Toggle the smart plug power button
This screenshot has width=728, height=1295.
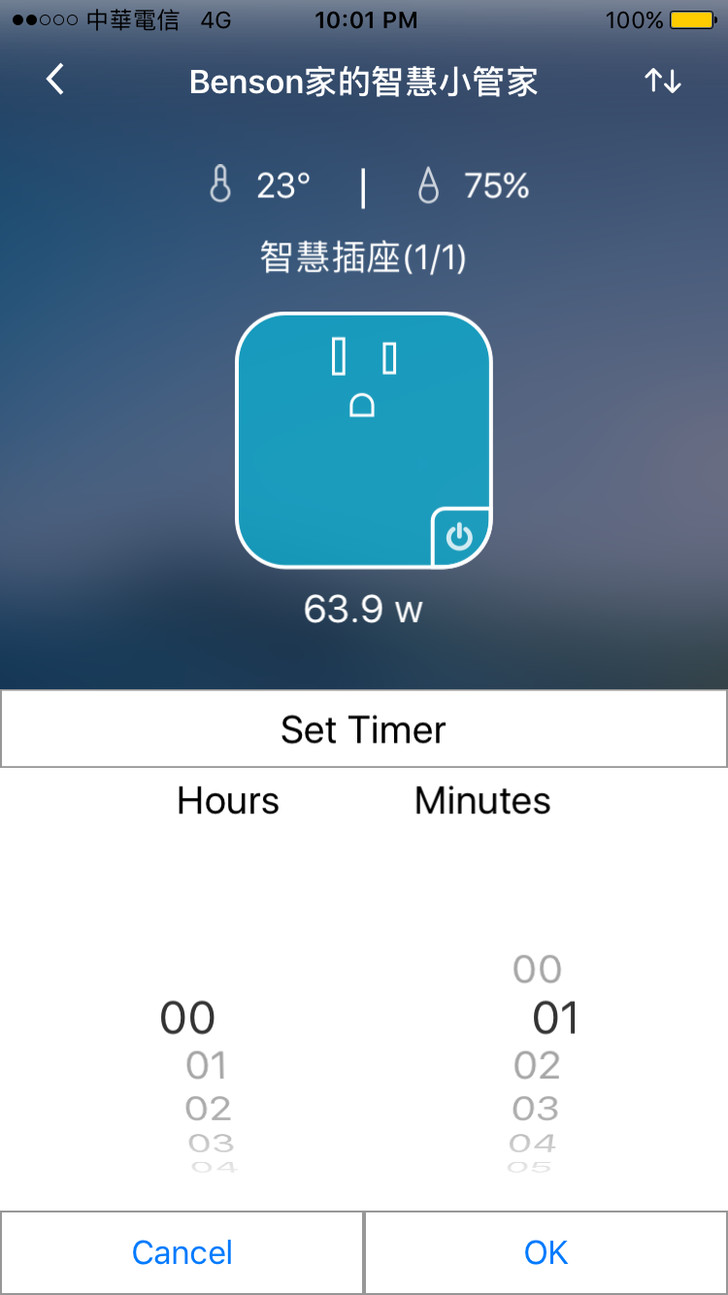[459, 537]
